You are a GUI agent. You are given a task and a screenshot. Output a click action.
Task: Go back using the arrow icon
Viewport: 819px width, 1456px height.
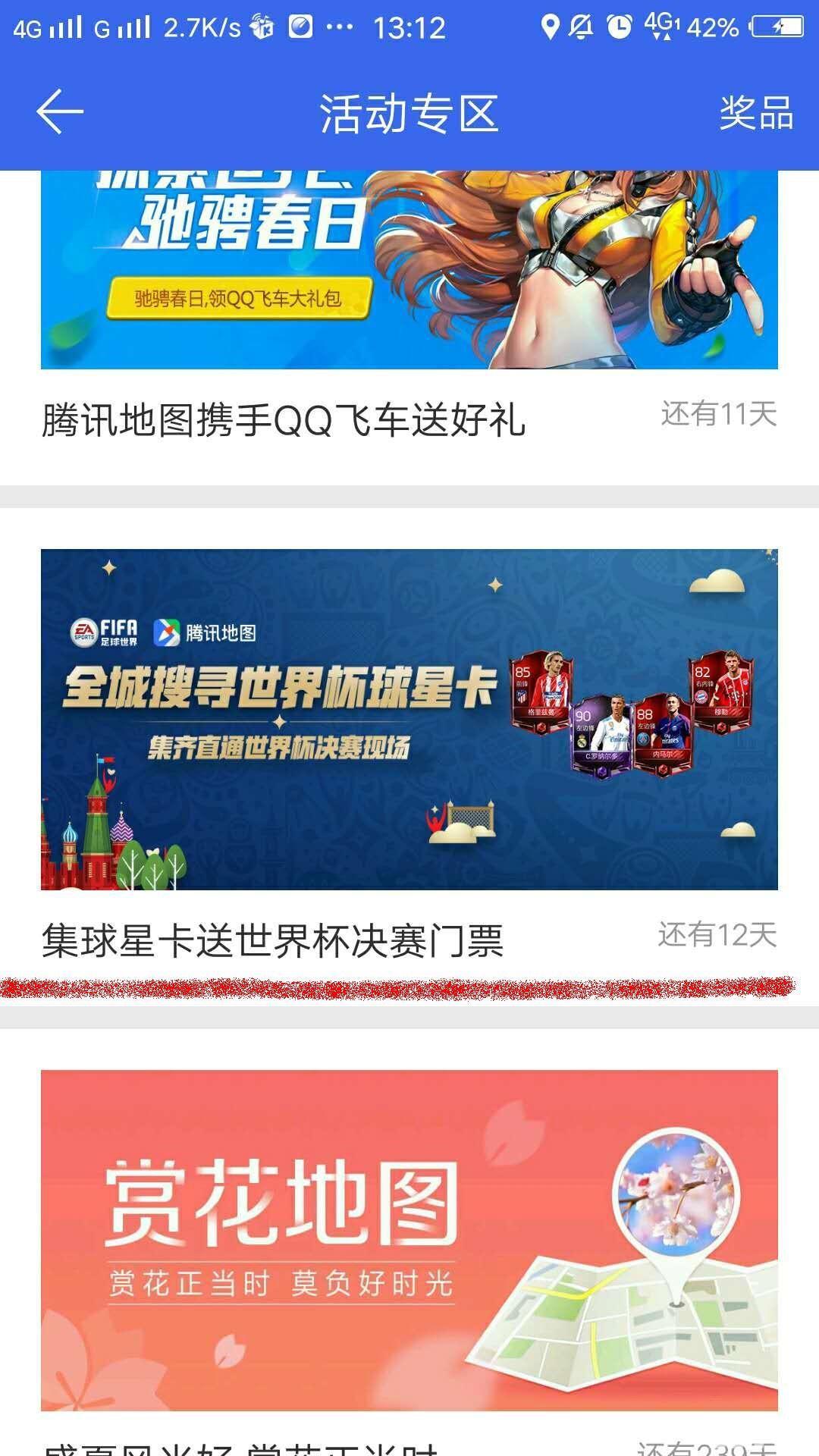[x=59, y=112]
